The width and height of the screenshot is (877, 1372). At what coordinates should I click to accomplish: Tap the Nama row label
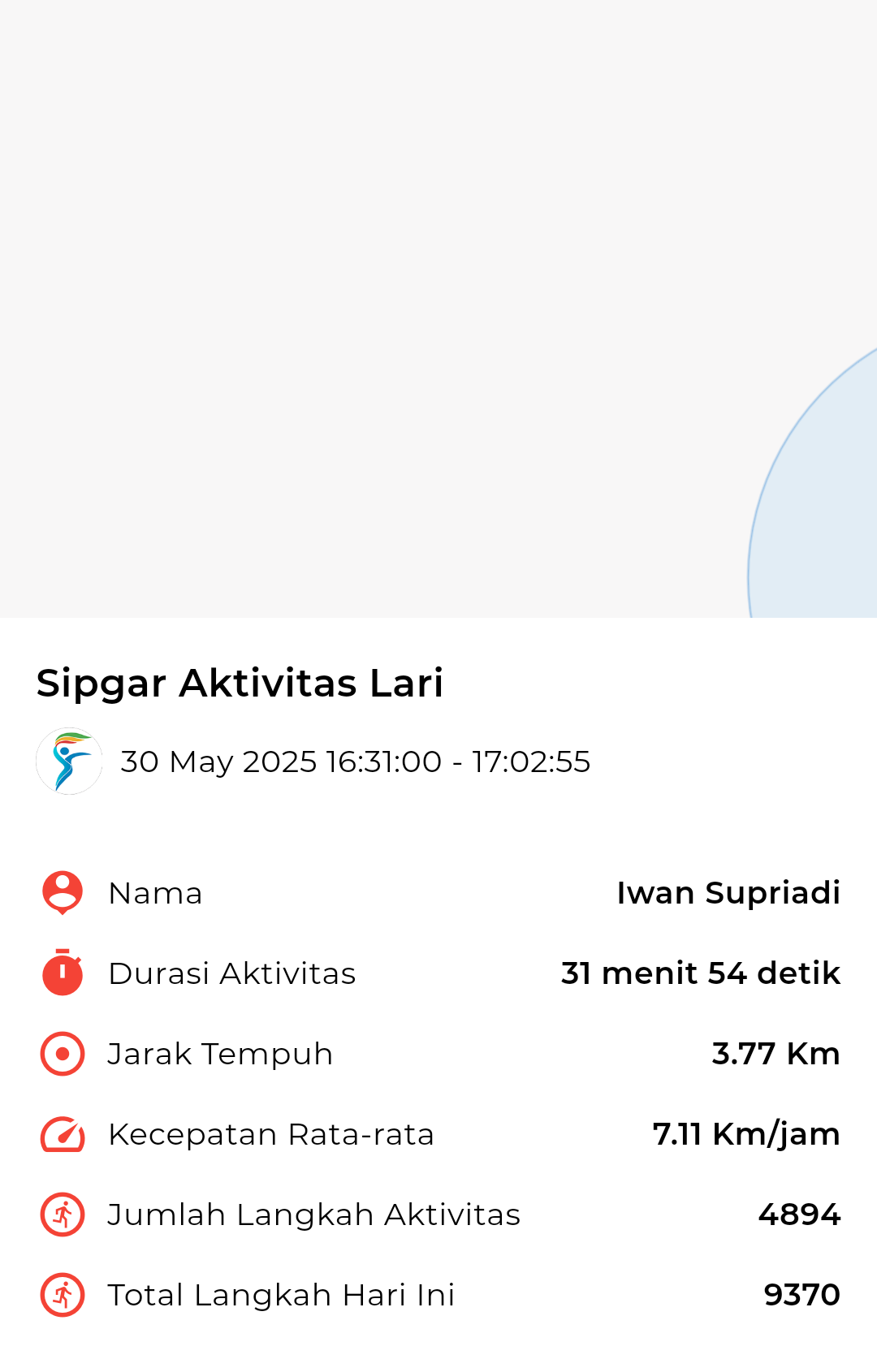(x=156, y=892)
